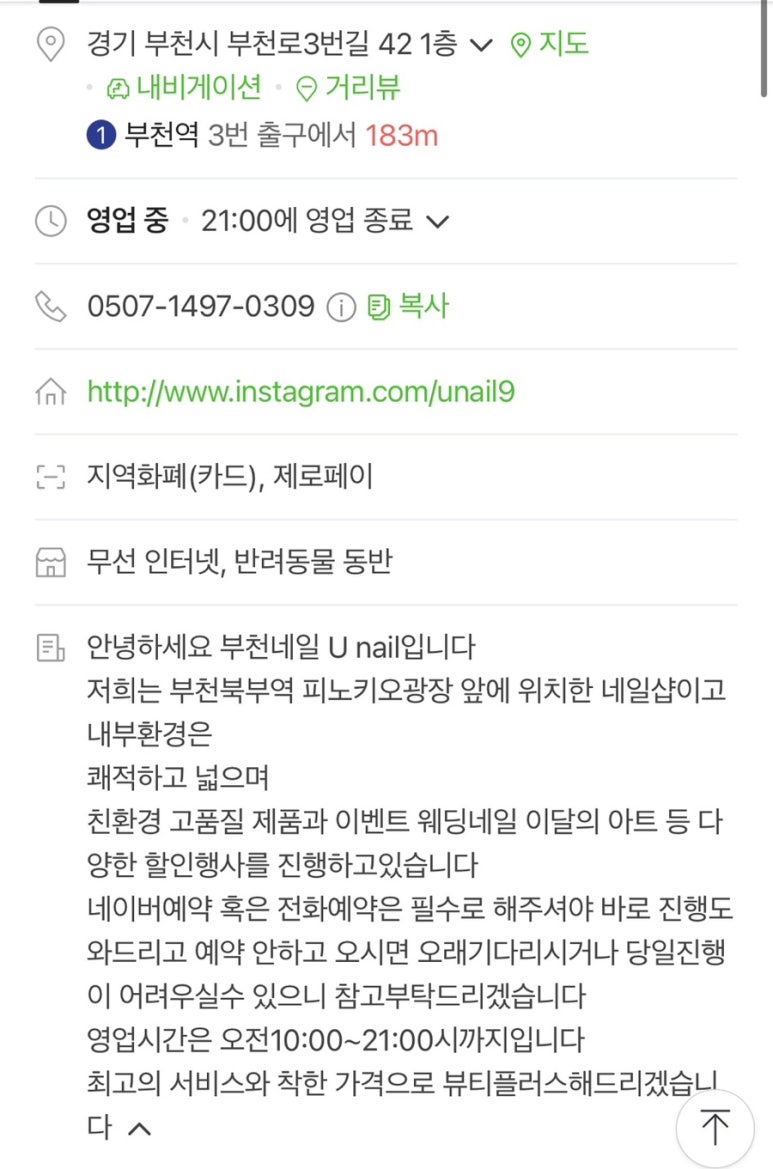This screenshot has height=1169, width=773.
Task: Start 내비게이션 navigation to the shop
Action: click(184, 88)
